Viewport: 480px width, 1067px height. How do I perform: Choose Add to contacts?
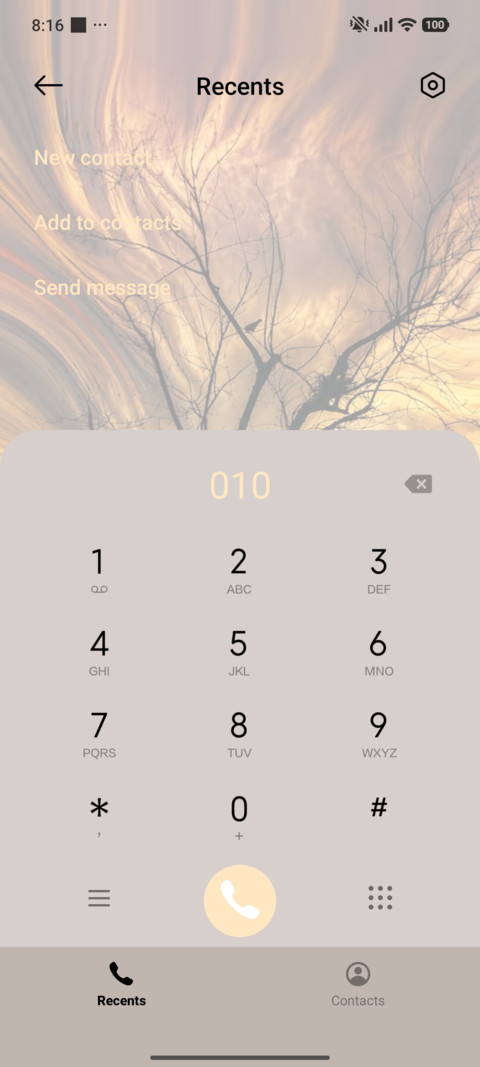tap(108, 223)
